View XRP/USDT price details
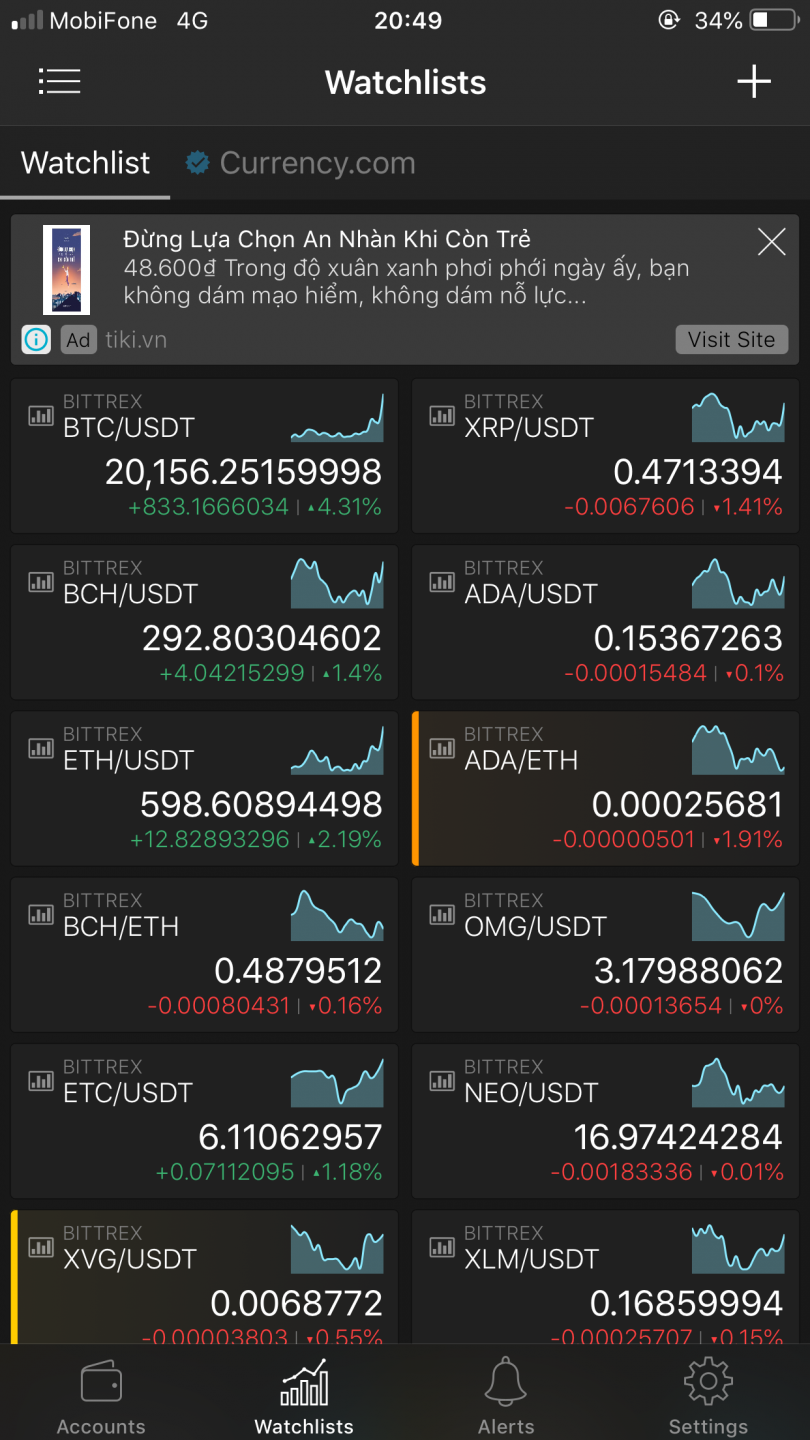Image resolution: width=810 pixels, height=1440 pixels. [605, 456]
